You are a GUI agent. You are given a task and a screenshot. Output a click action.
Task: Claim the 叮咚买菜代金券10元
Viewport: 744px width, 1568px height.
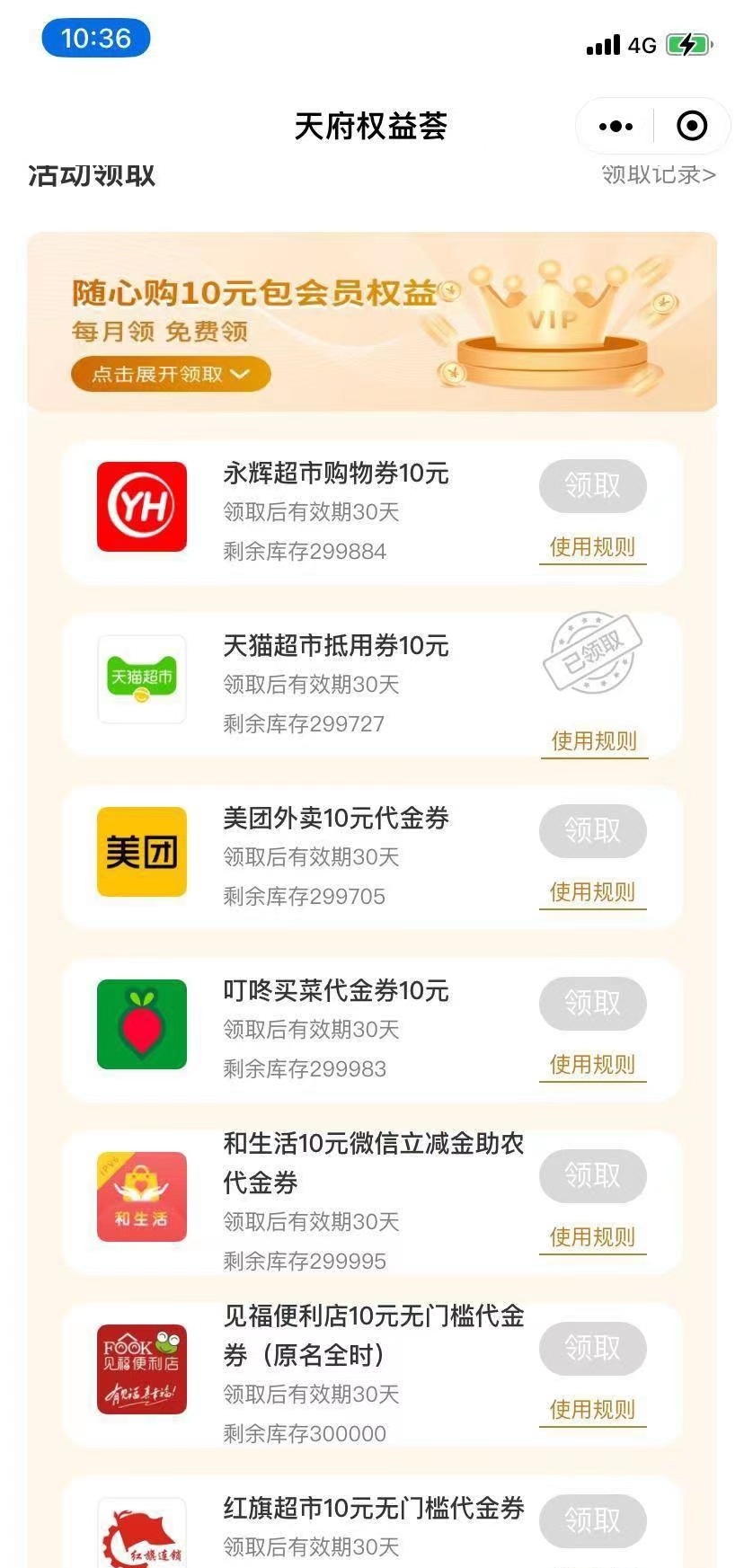(592, 1003)
